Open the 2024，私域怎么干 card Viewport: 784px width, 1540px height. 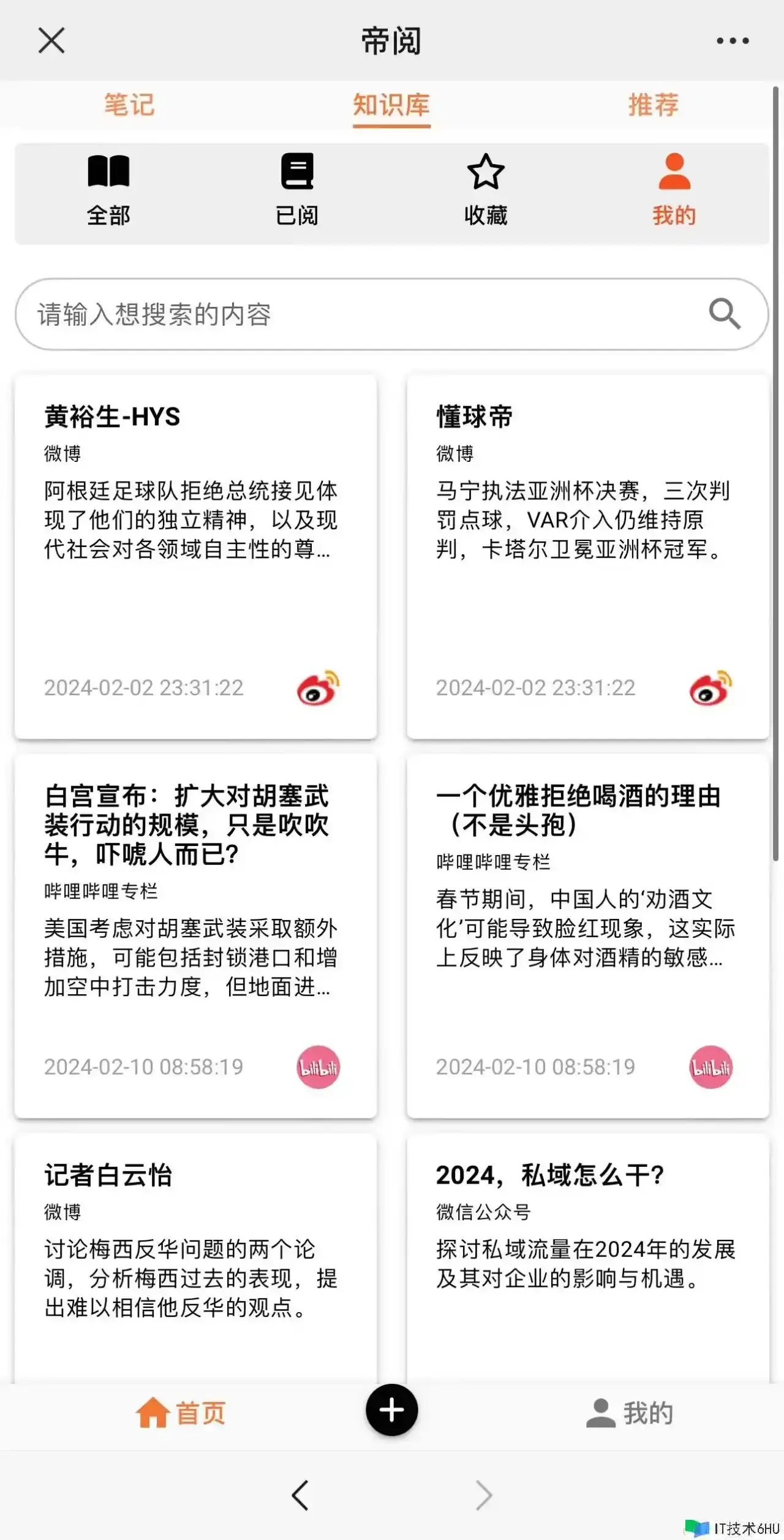[x=587, y=1256]
